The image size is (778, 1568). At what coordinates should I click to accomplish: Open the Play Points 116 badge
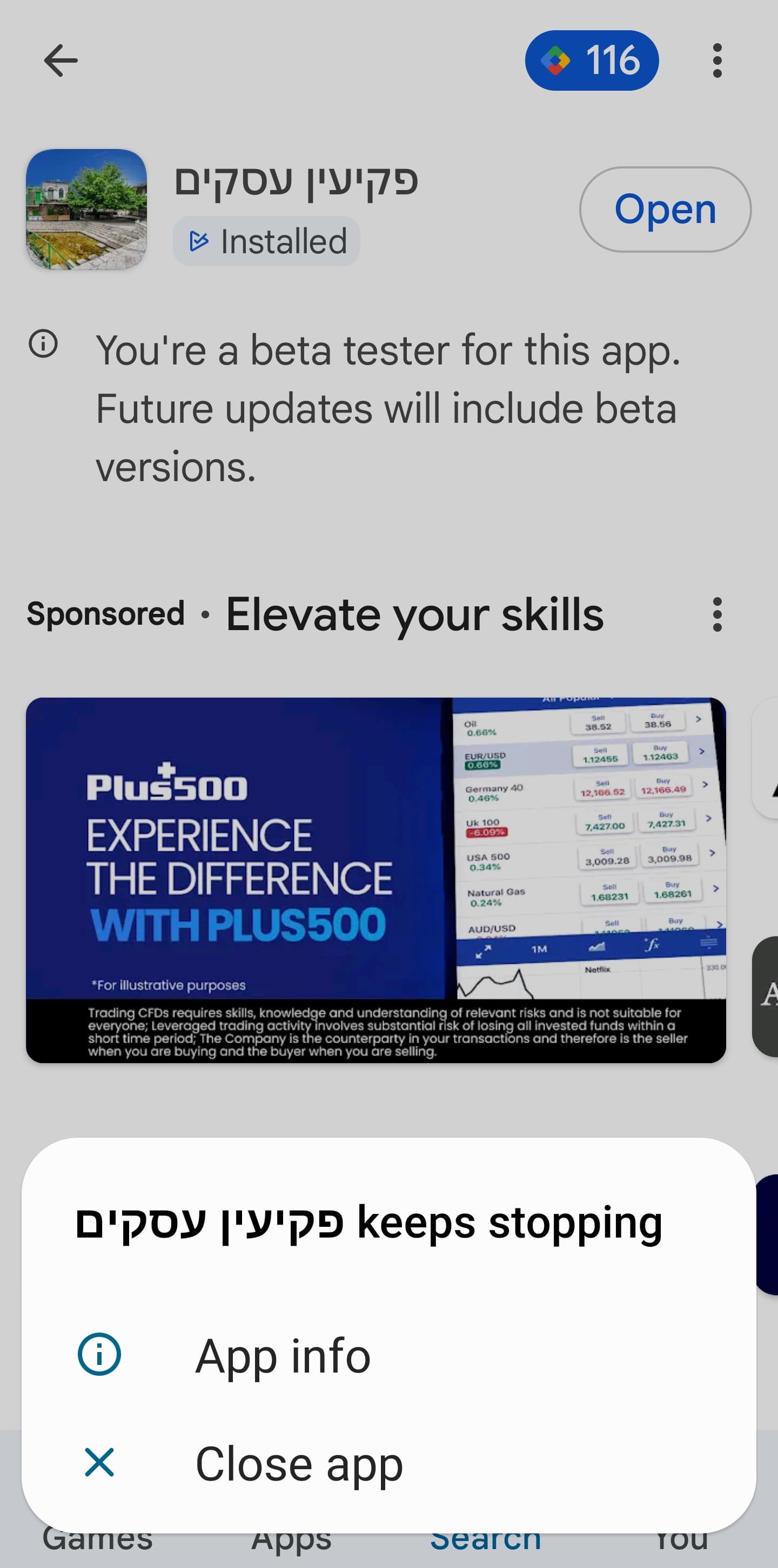pyautogui.click(x=591, y=61)
